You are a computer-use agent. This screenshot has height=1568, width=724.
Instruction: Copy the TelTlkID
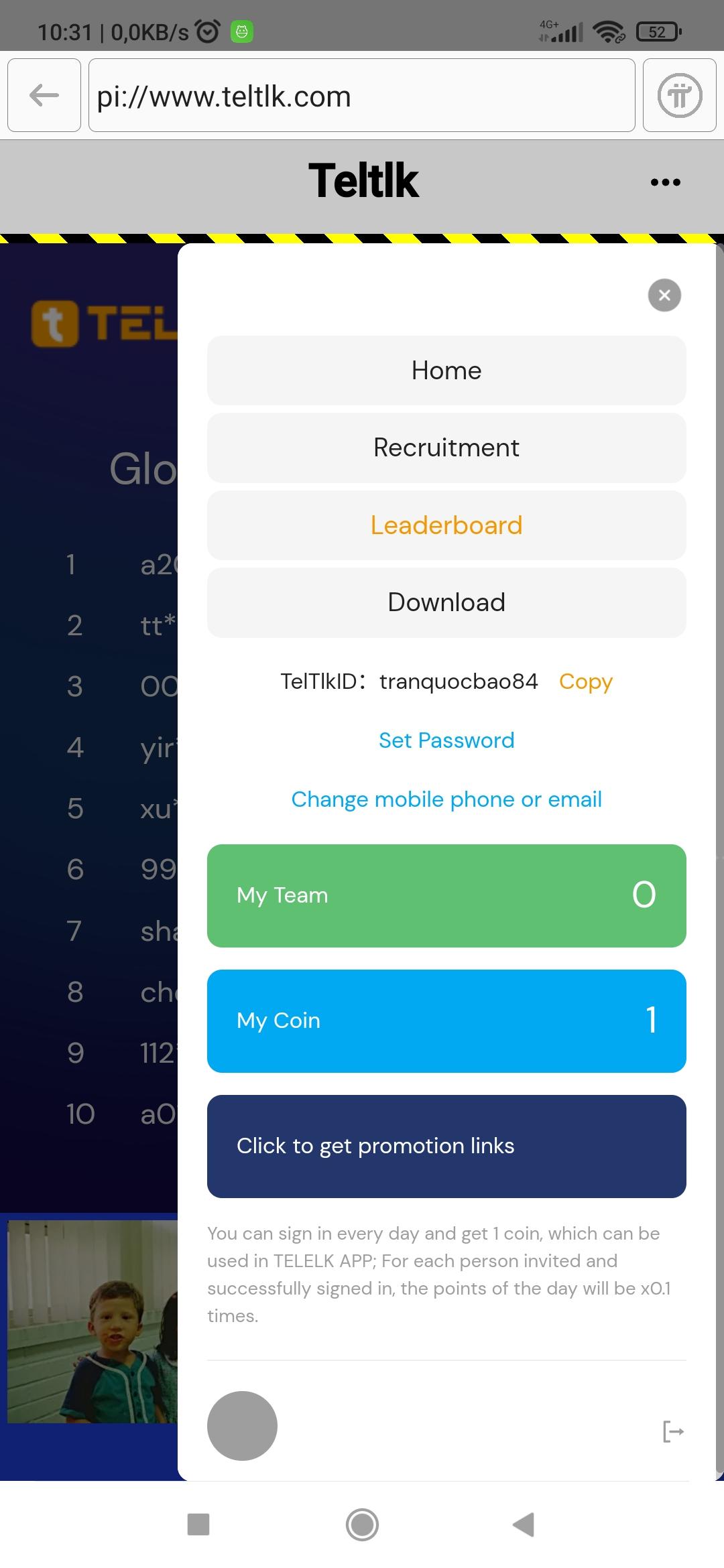click(585, 681)
